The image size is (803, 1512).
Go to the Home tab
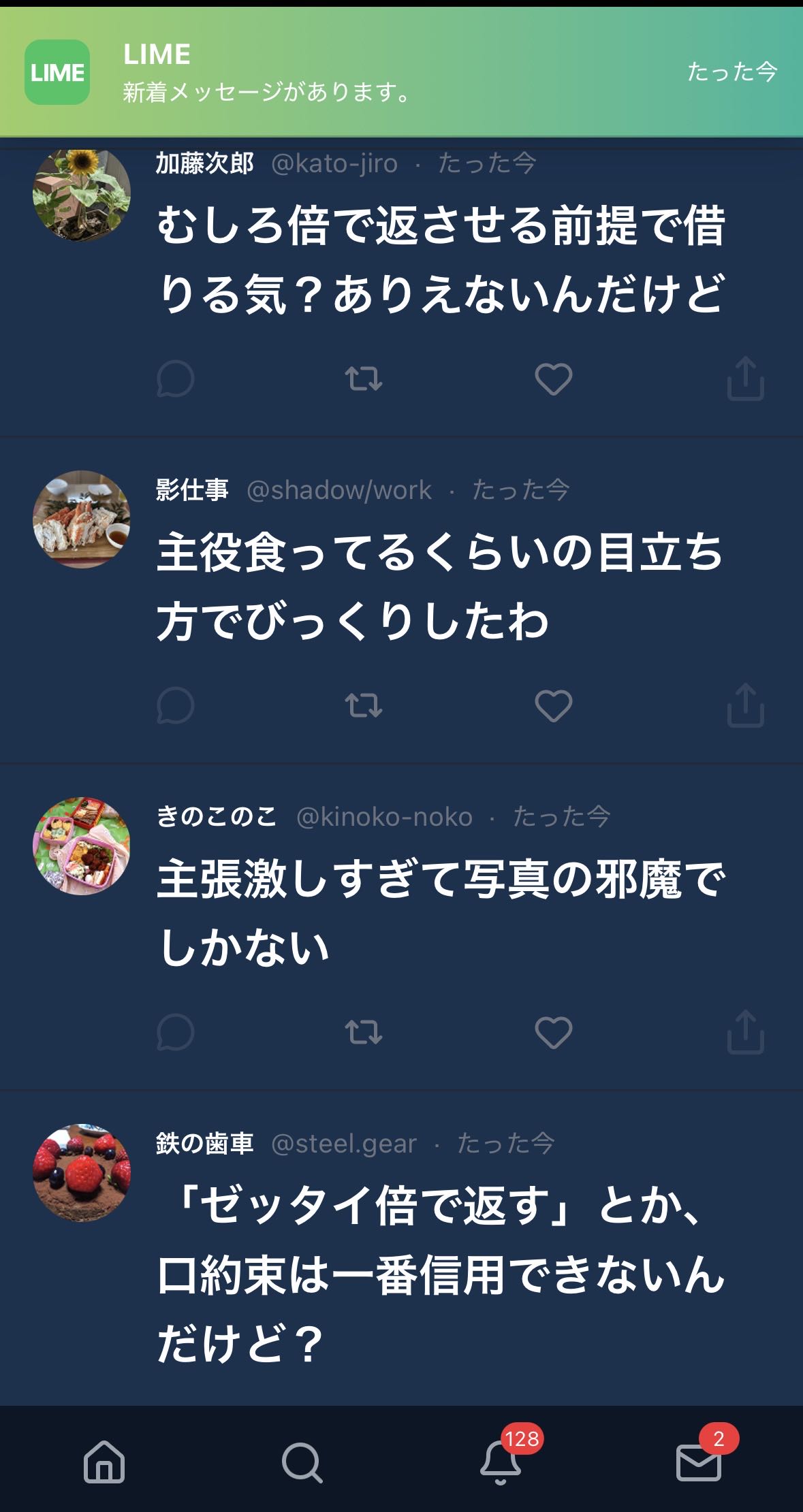pos(104,1461)
